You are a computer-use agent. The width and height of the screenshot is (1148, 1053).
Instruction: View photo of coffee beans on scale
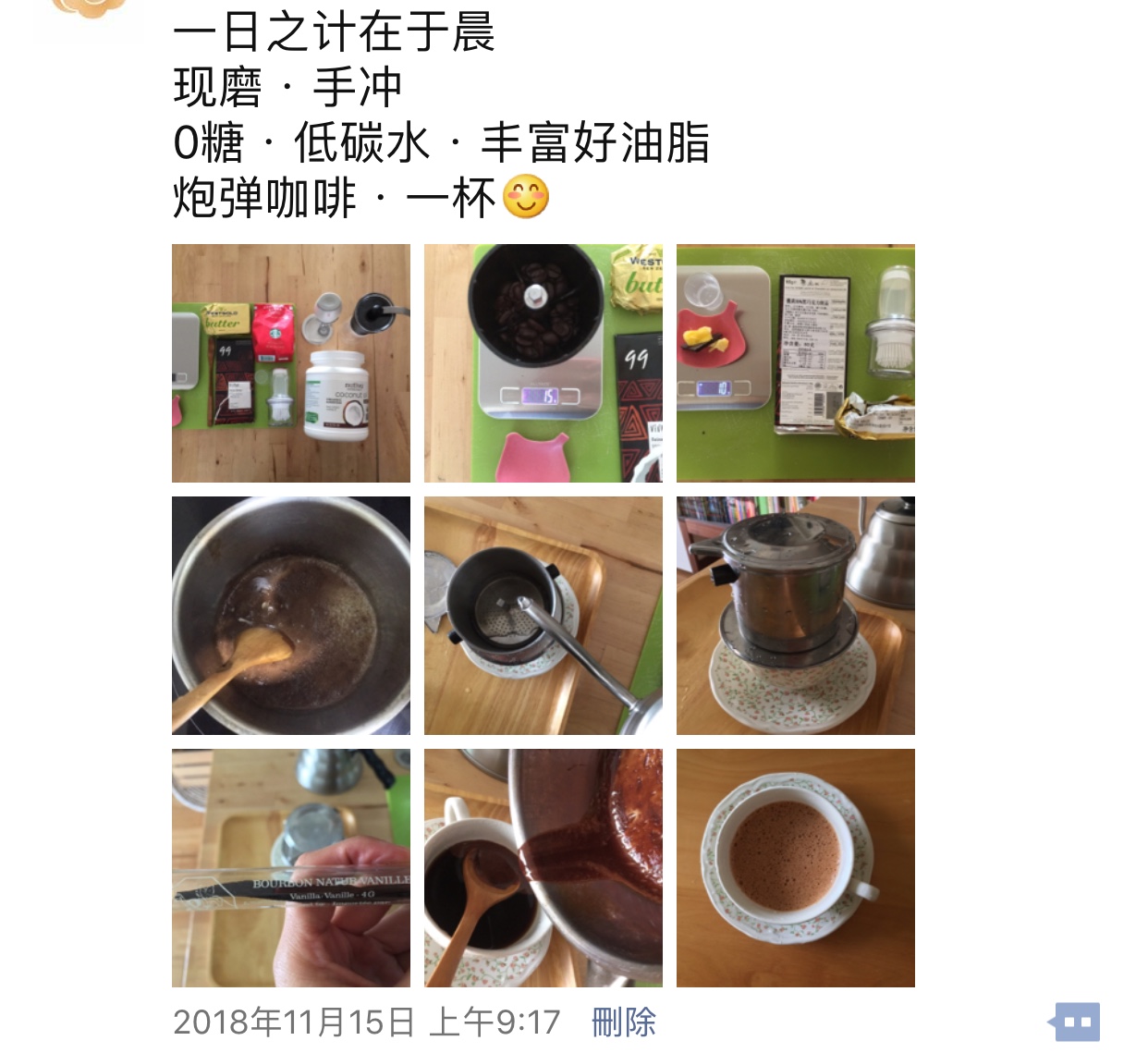pos(543,363)
